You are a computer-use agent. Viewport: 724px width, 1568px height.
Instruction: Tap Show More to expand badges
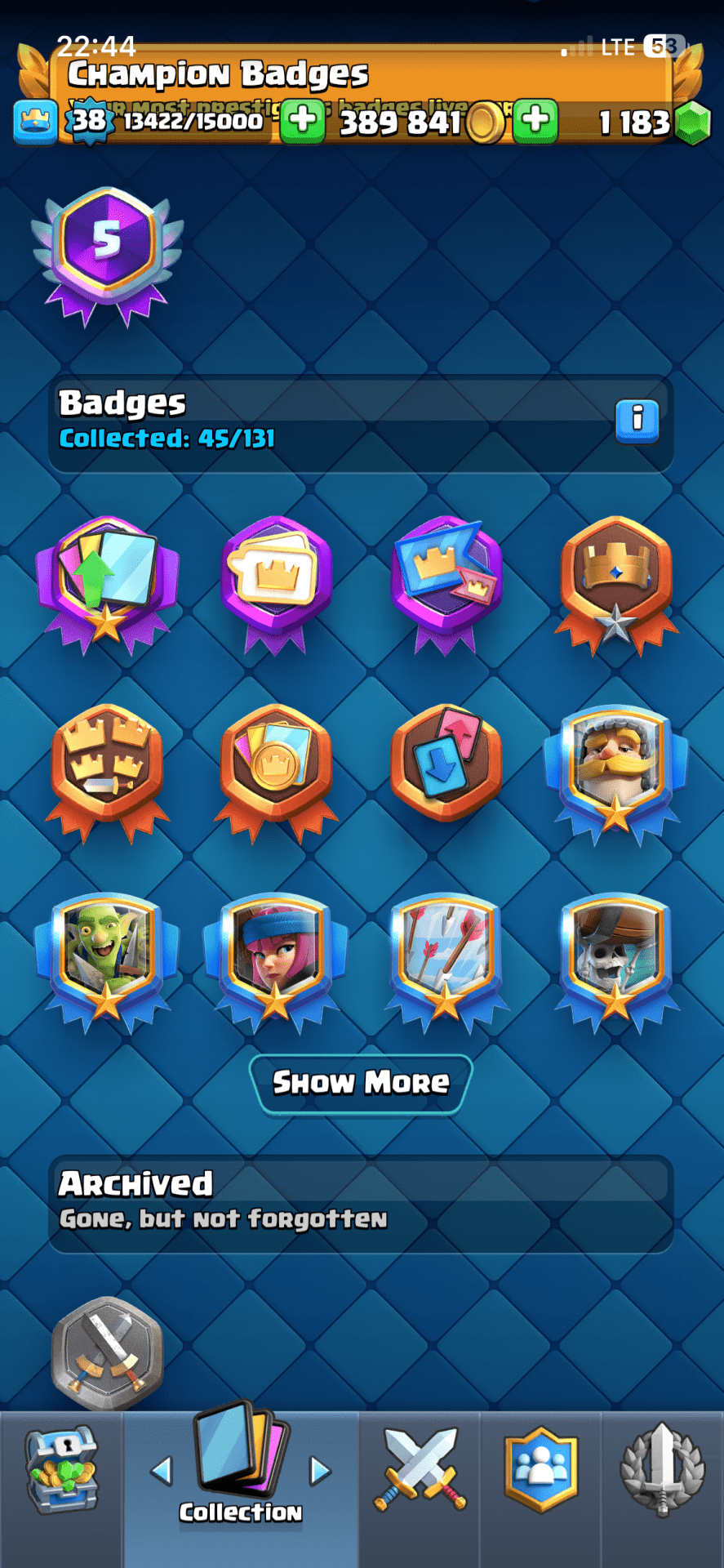pyautogui.click(x=361, y=1083)
